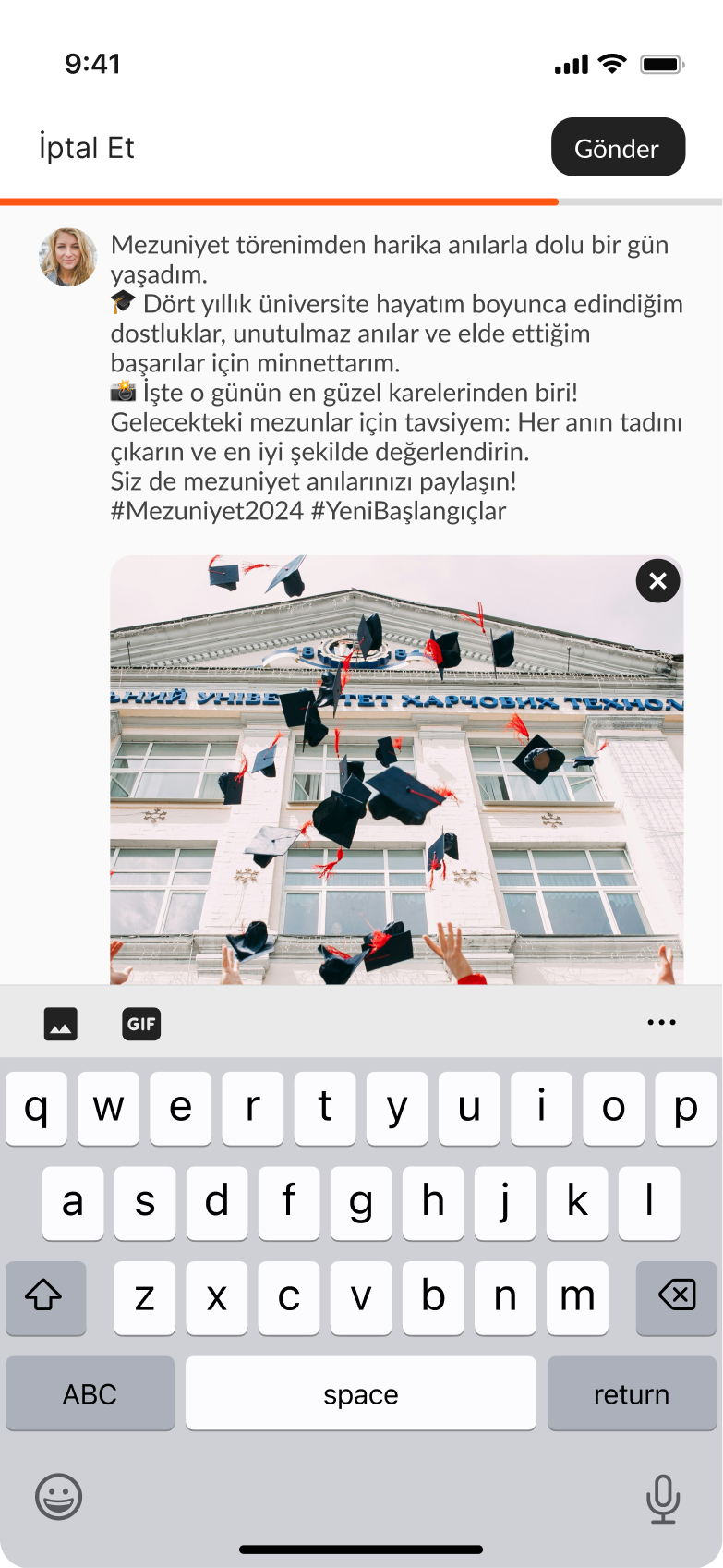The image size is (723, 1568).
Task: Open the emoji keyboard
Action: (59, 1496)
